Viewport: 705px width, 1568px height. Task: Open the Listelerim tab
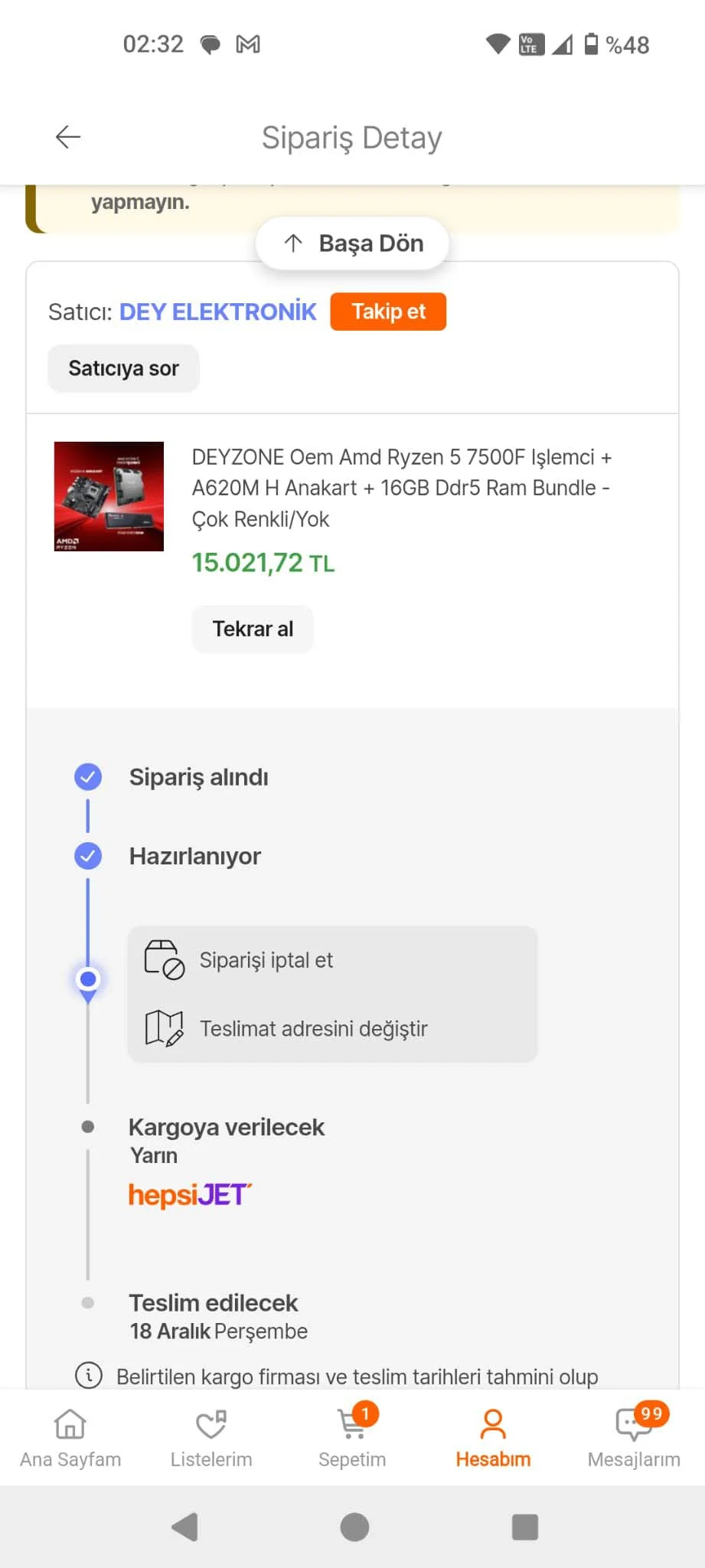(x=211, y=1438)
